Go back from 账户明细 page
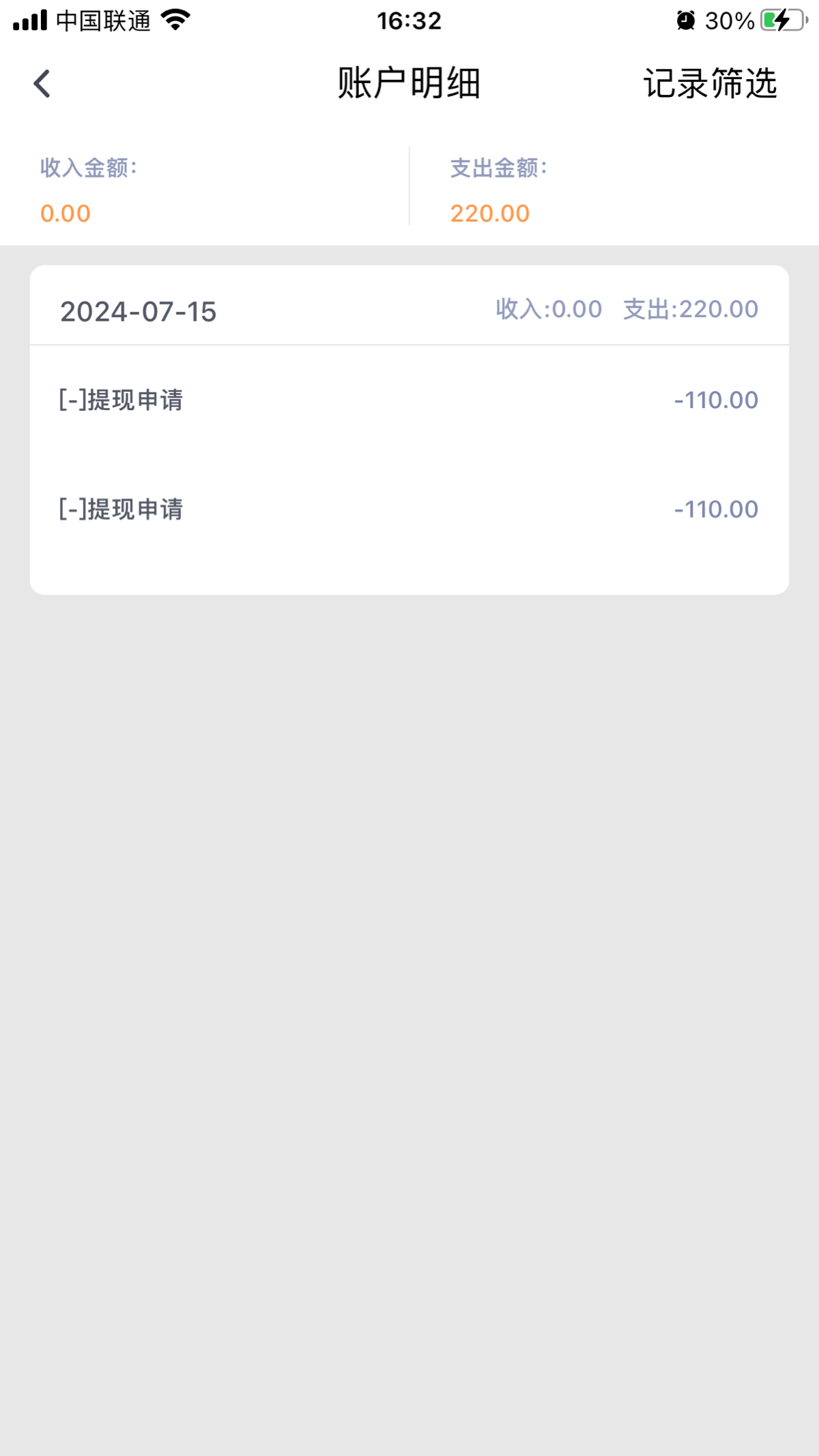 [42, 84]
